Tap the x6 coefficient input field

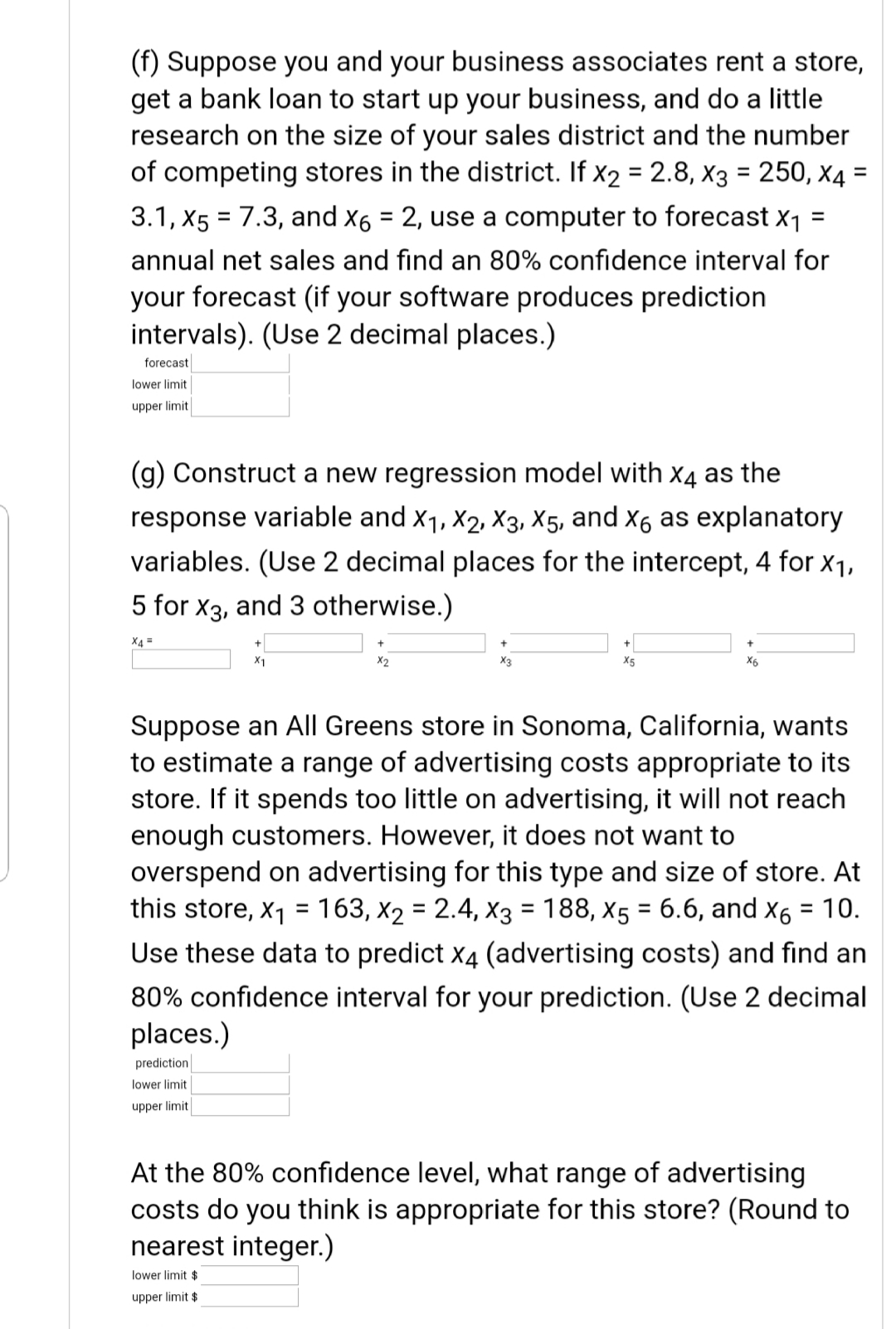coord(805,643)
